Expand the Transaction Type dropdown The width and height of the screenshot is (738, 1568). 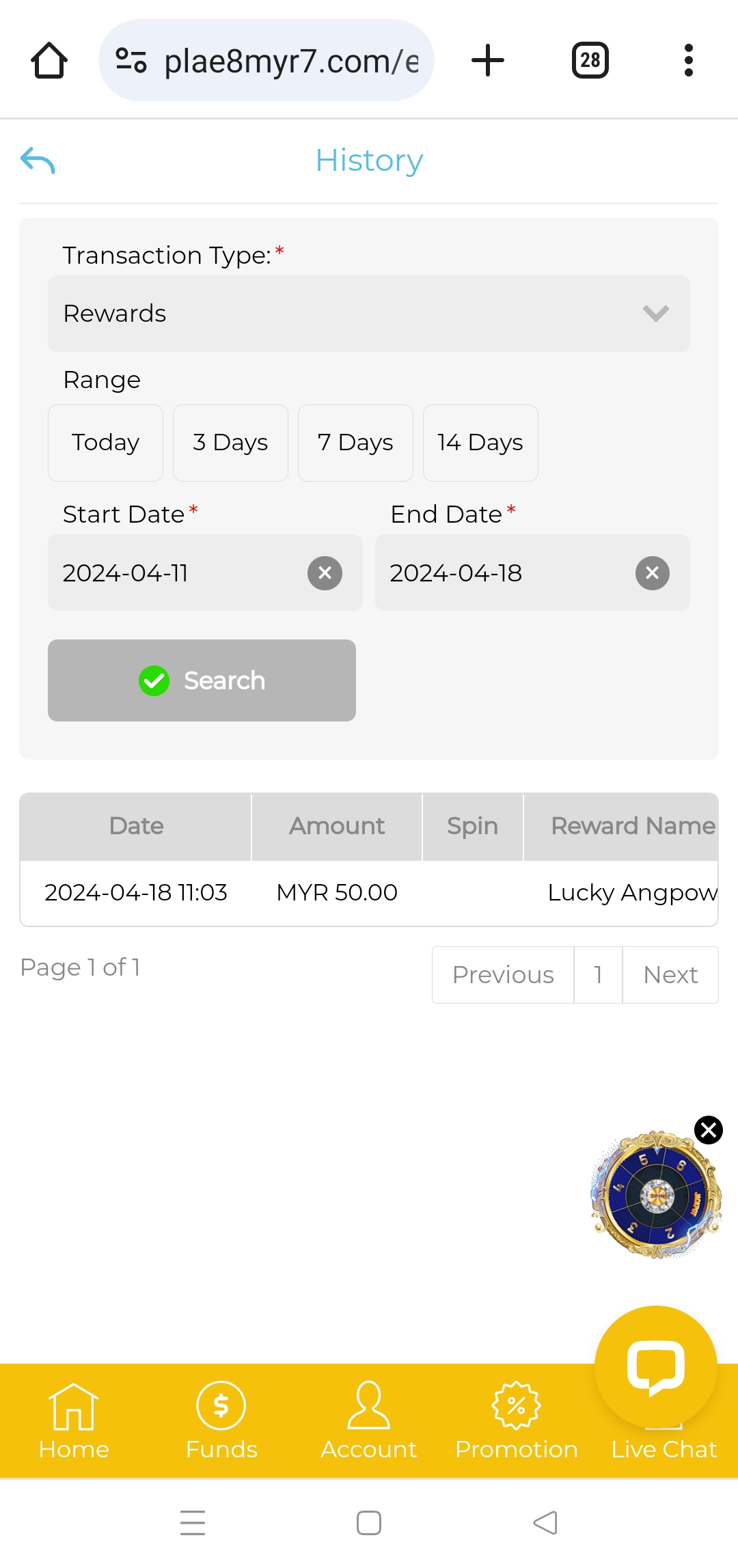(369, 314)
